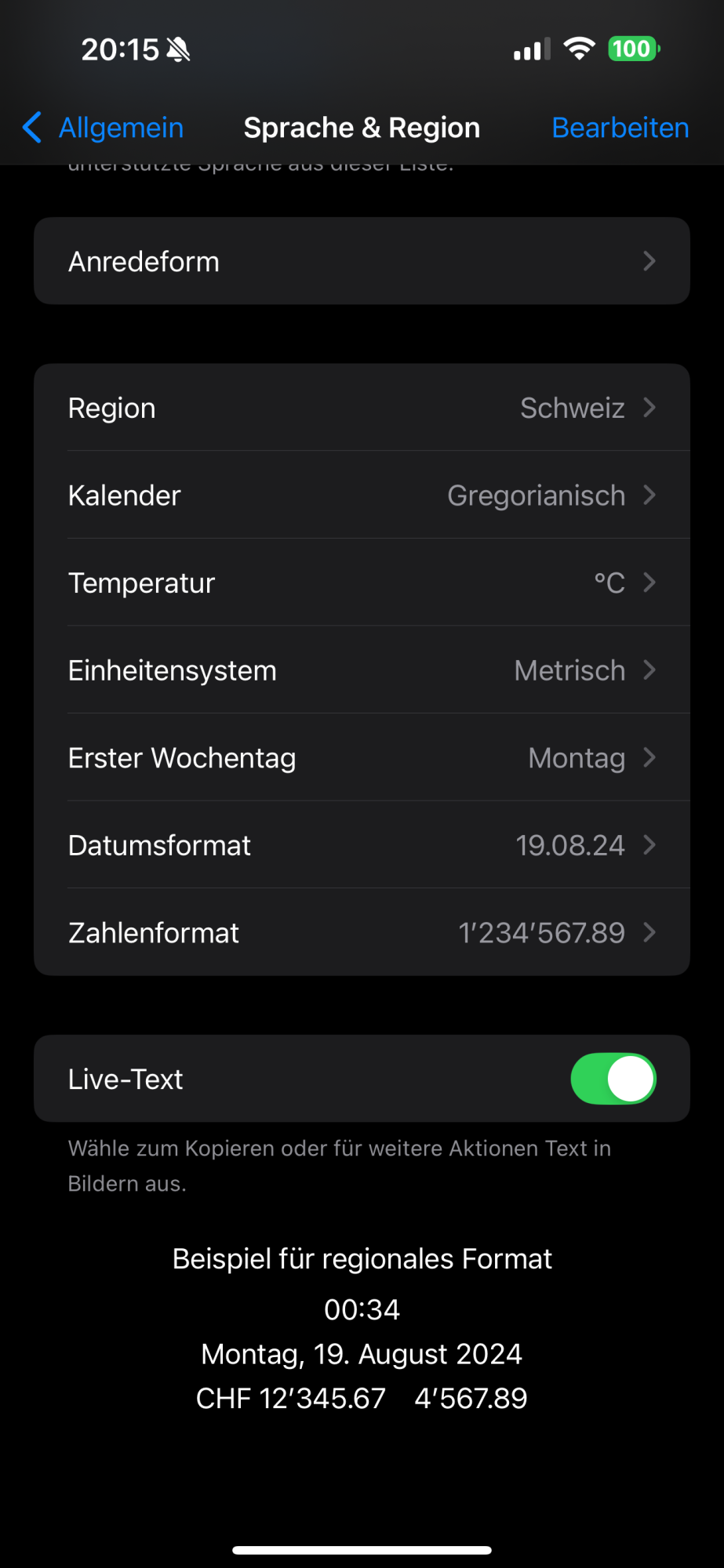Go back to Allgemein settings
This screenshot has height=1568, width=724.
[x=104, y=128]
